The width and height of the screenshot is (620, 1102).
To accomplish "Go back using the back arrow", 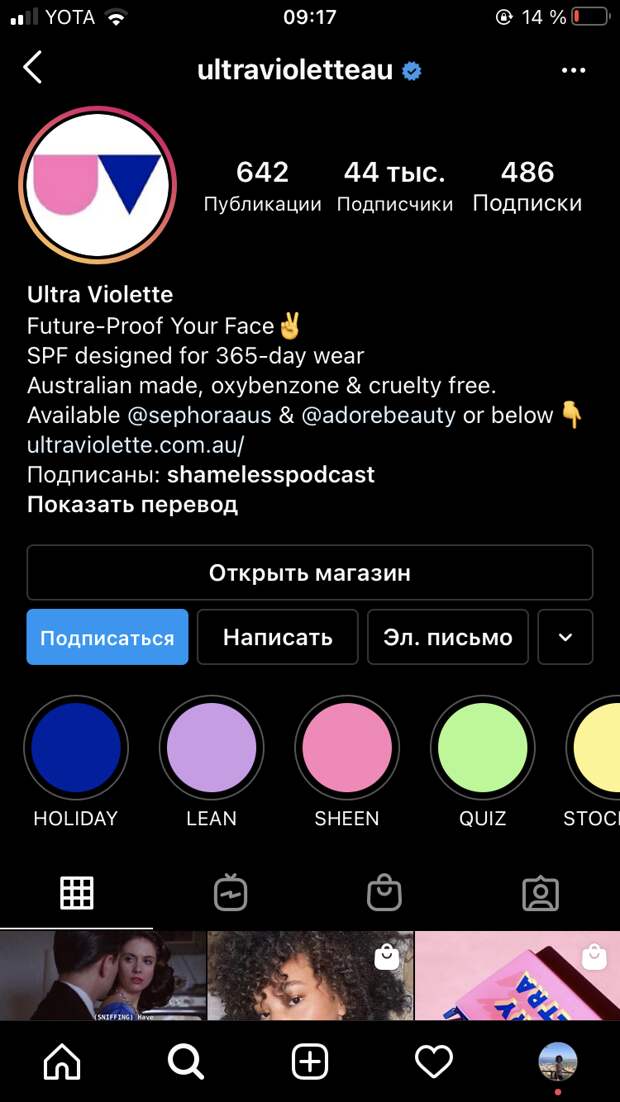I will (x=33, y=68).
